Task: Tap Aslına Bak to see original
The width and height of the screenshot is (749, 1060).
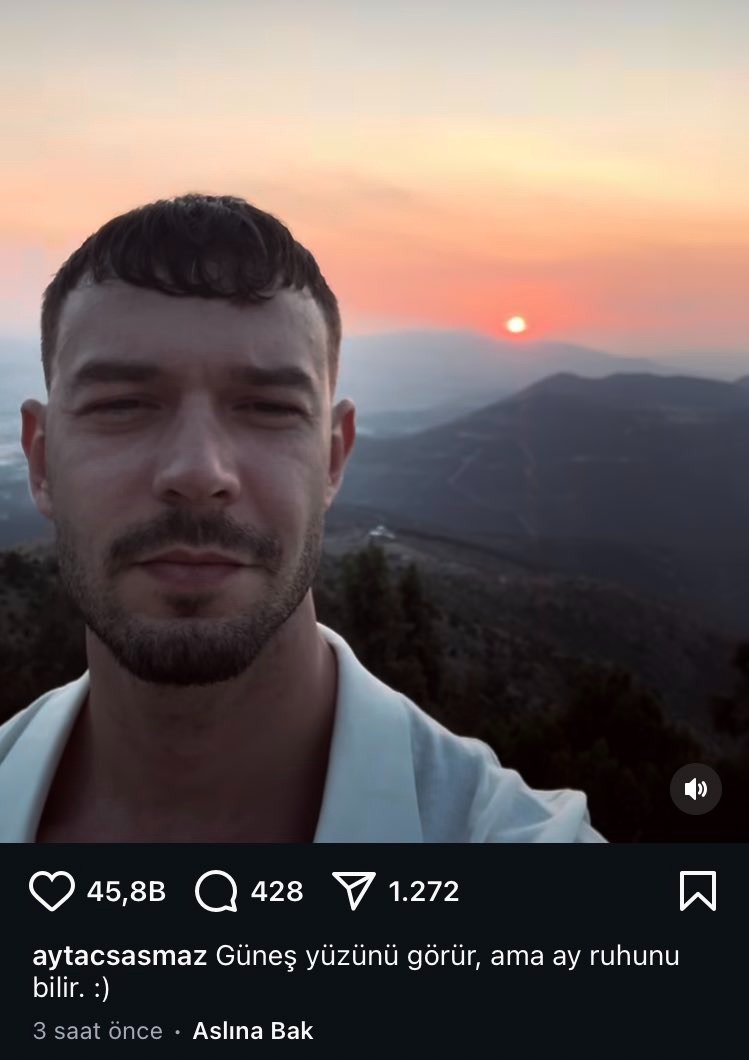Action: tap(252, 1031)
